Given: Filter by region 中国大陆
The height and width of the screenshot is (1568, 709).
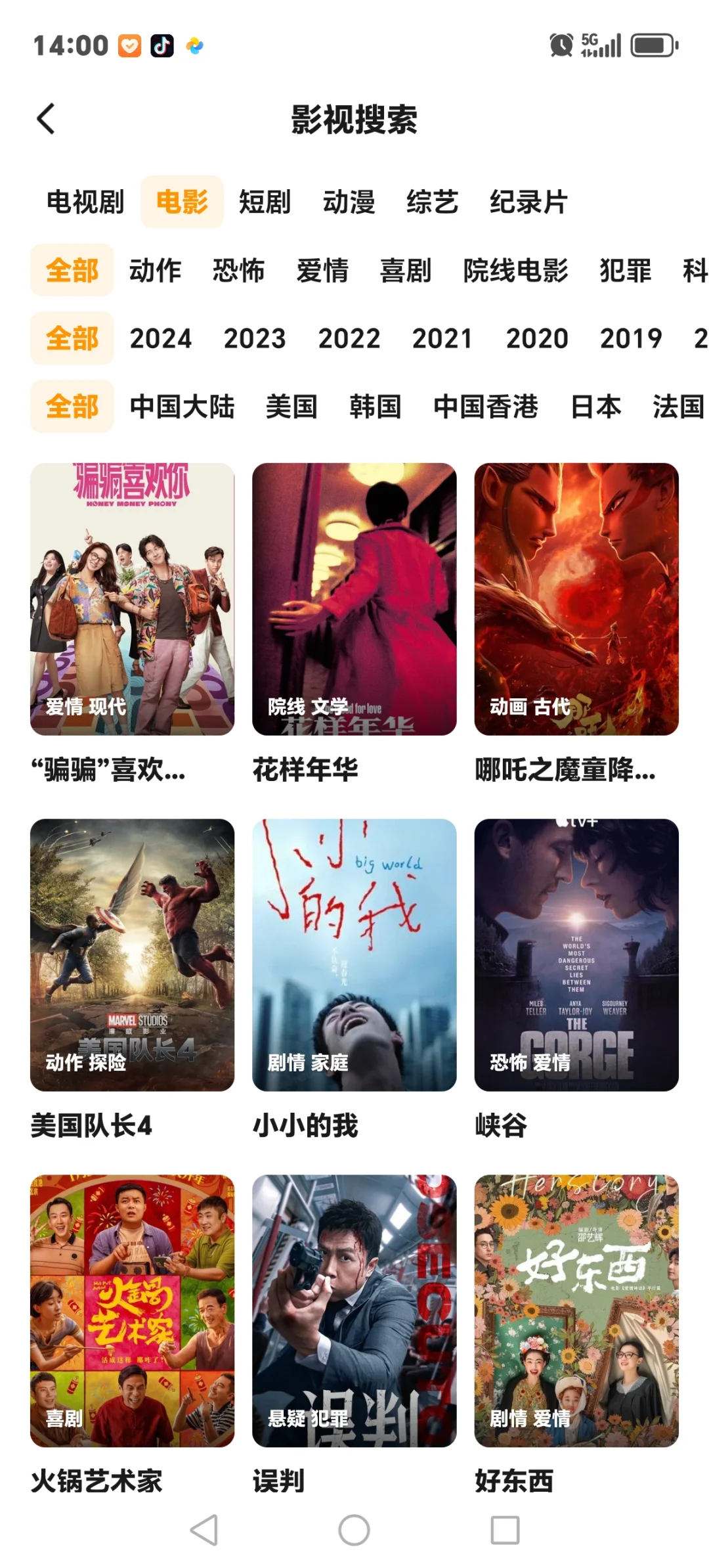Looking at the screenshot, I should 182,407.
